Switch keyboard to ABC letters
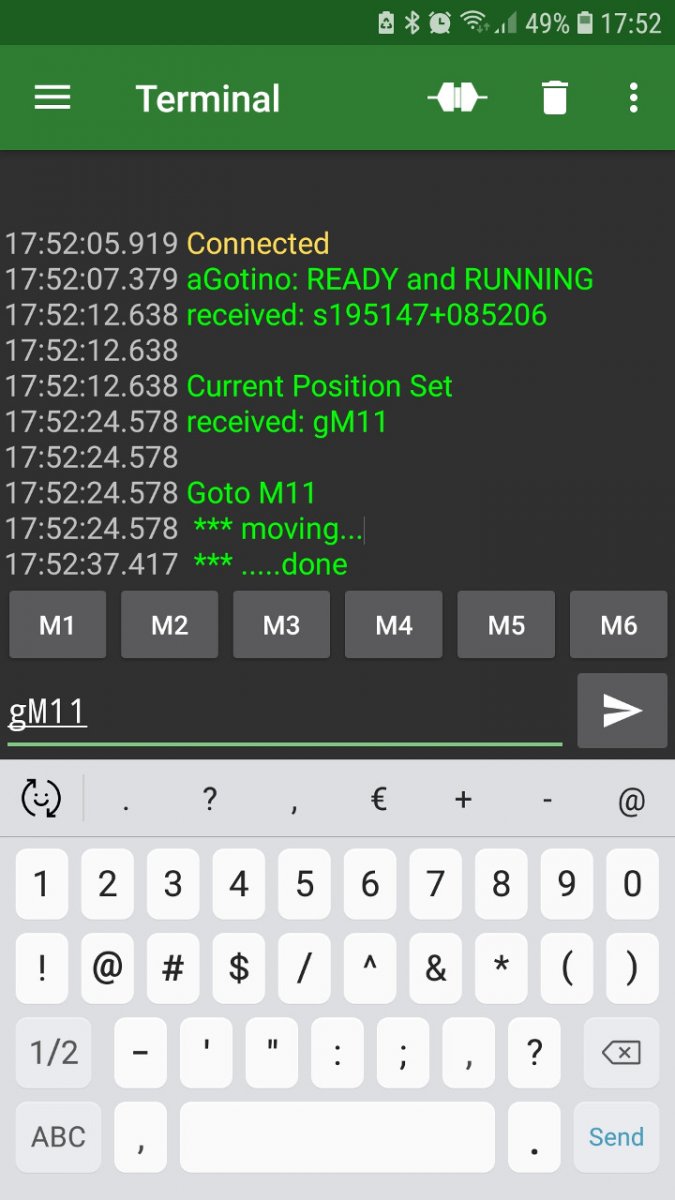The width and height of the screenshot is (675, 1200). [58, 1137]
